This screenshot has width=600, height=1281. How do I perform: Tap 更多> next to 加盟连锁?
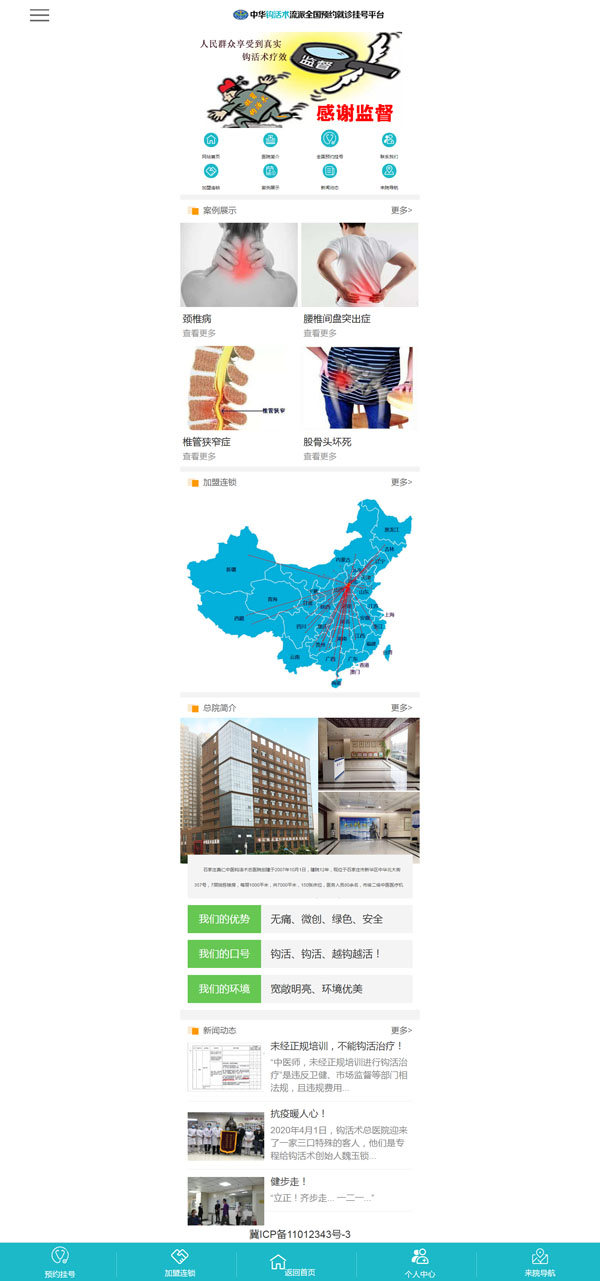pos(401,482)
